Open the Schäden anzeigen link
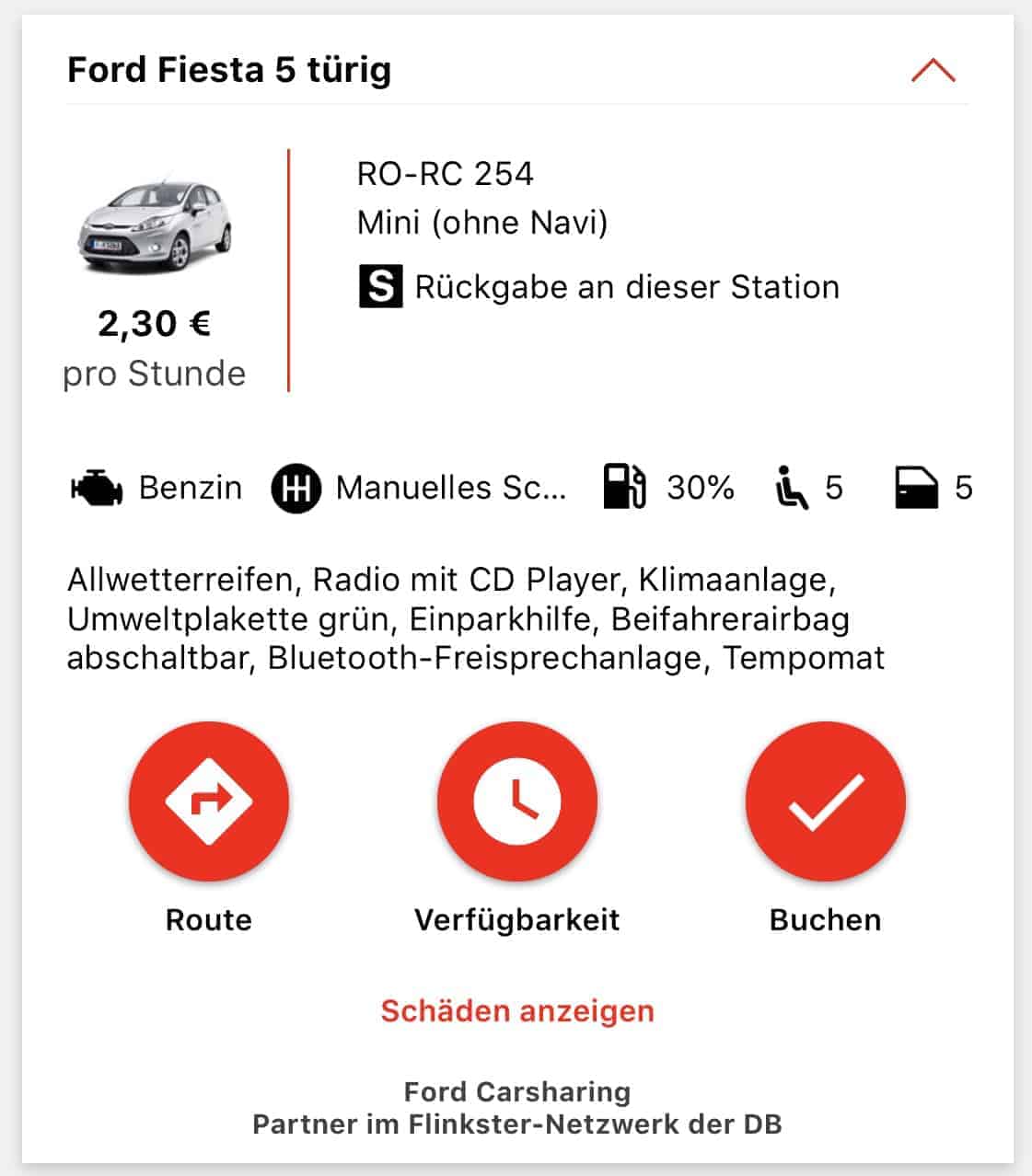 (x=517, y=1010)
